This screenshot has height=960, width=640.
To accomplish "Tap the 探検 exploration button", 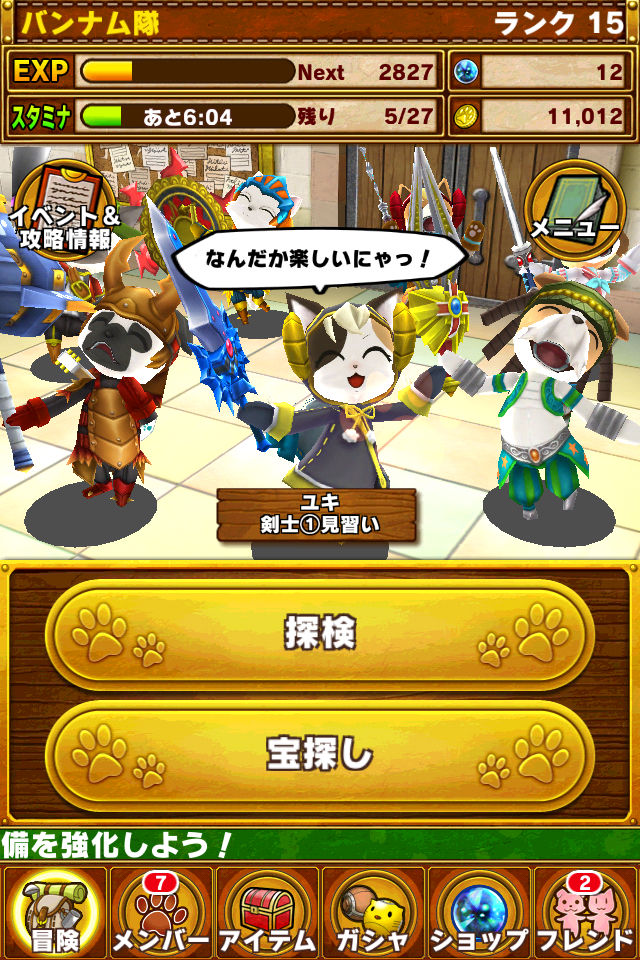I will tap(320, 634).
